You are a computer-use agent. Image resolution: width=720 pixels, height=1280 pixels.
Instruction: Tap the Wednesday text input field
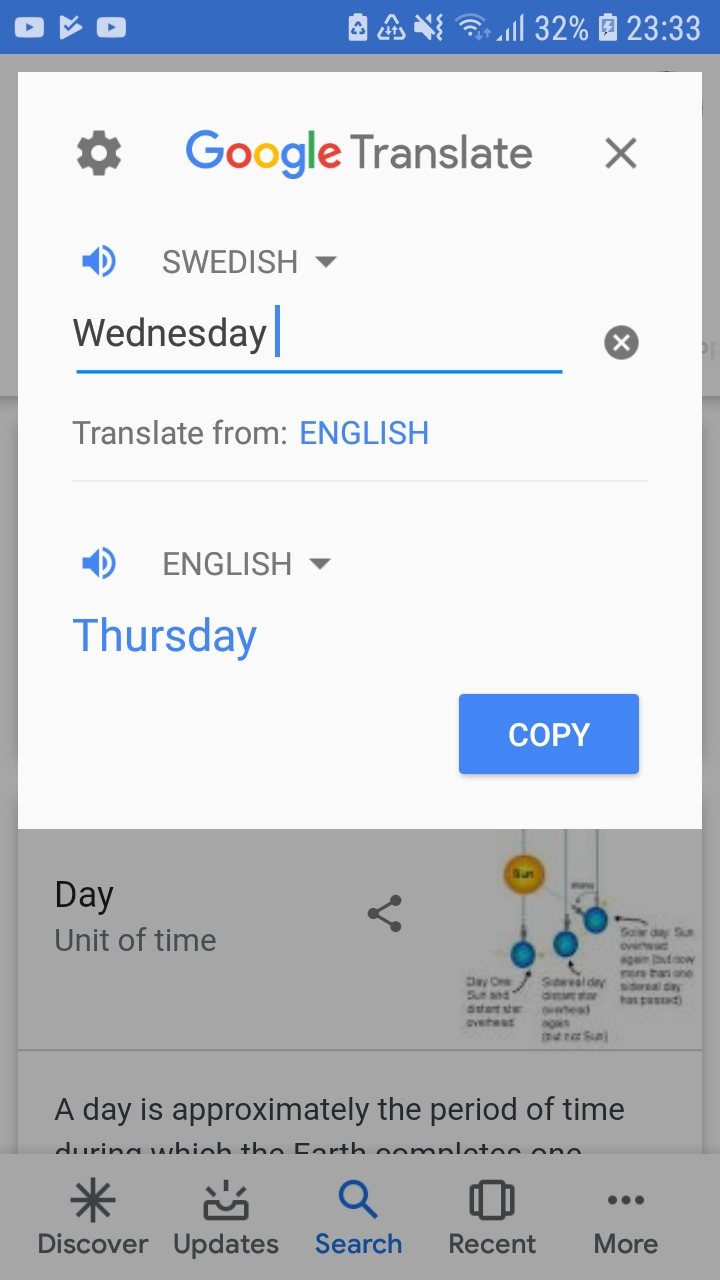pos(319,334)
